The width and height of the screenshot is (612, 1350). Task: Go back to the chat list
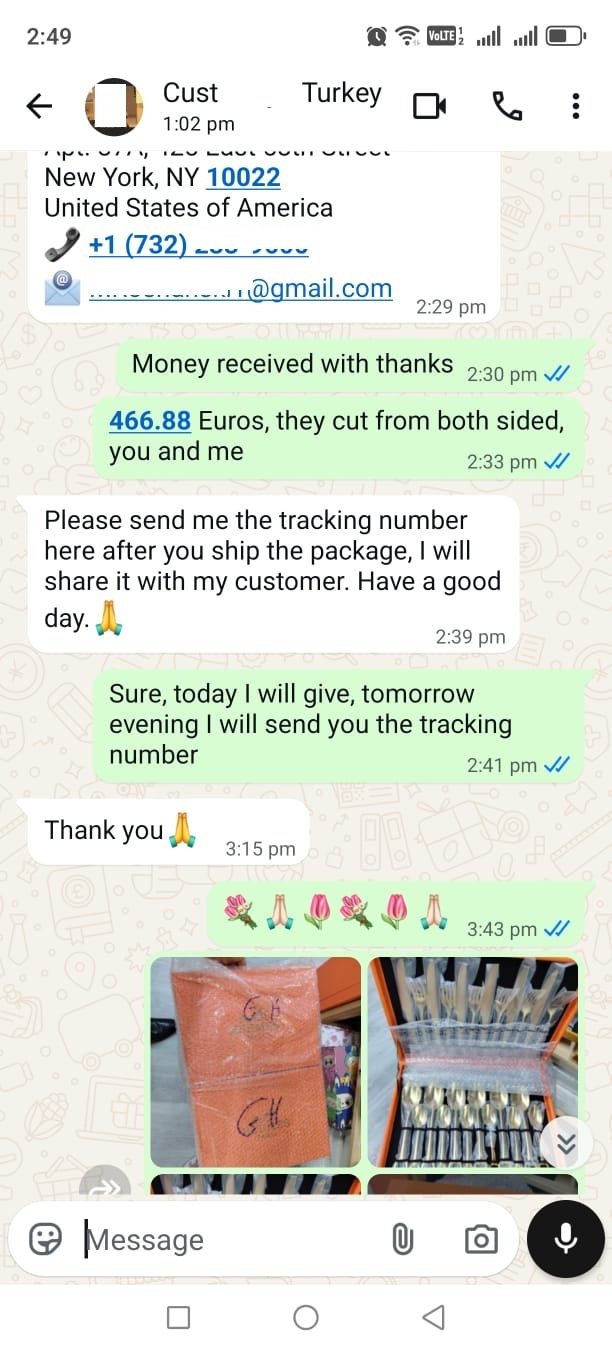tap(39, 106)
